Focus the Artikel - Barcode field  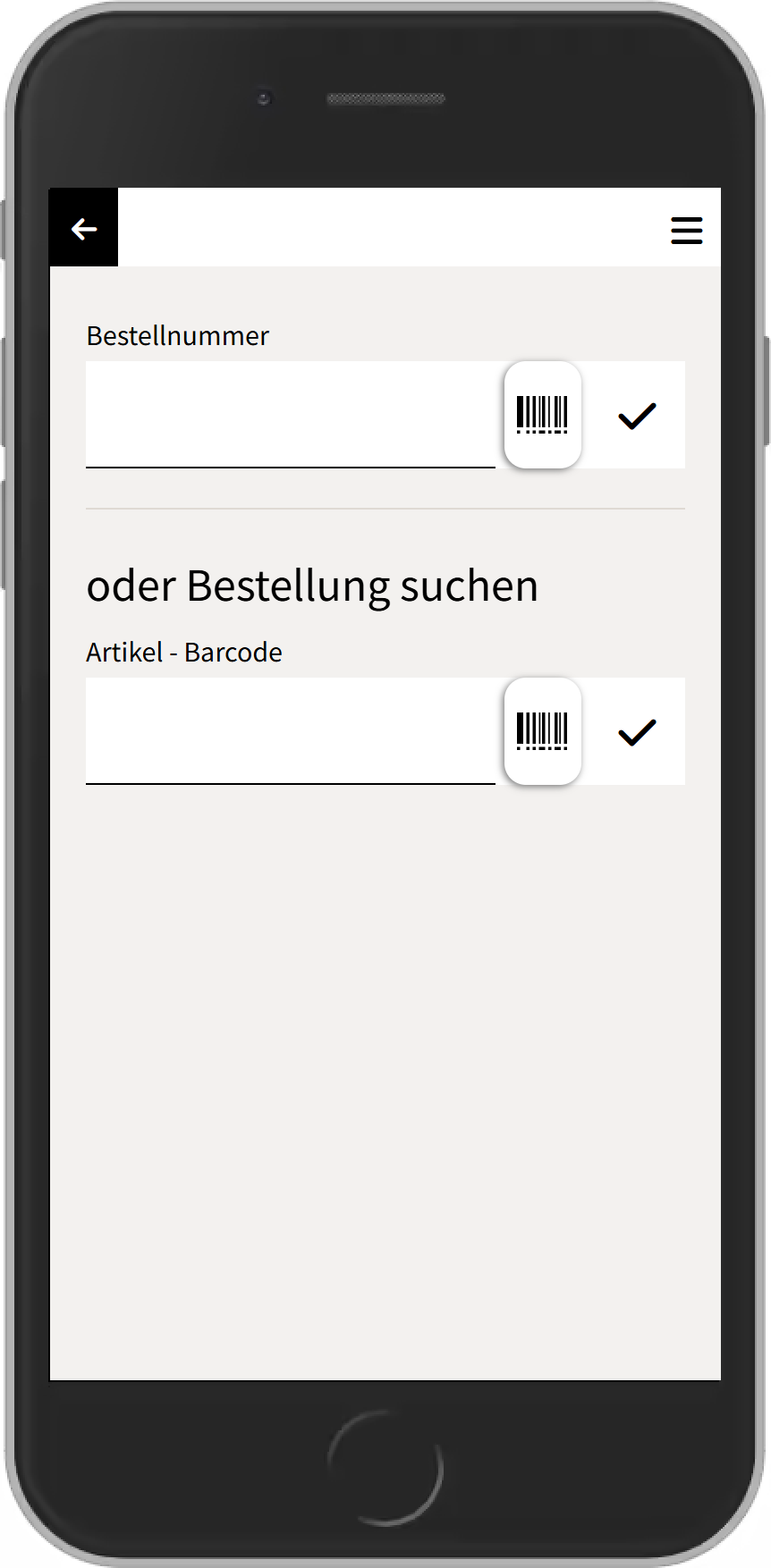click(291, 731)
